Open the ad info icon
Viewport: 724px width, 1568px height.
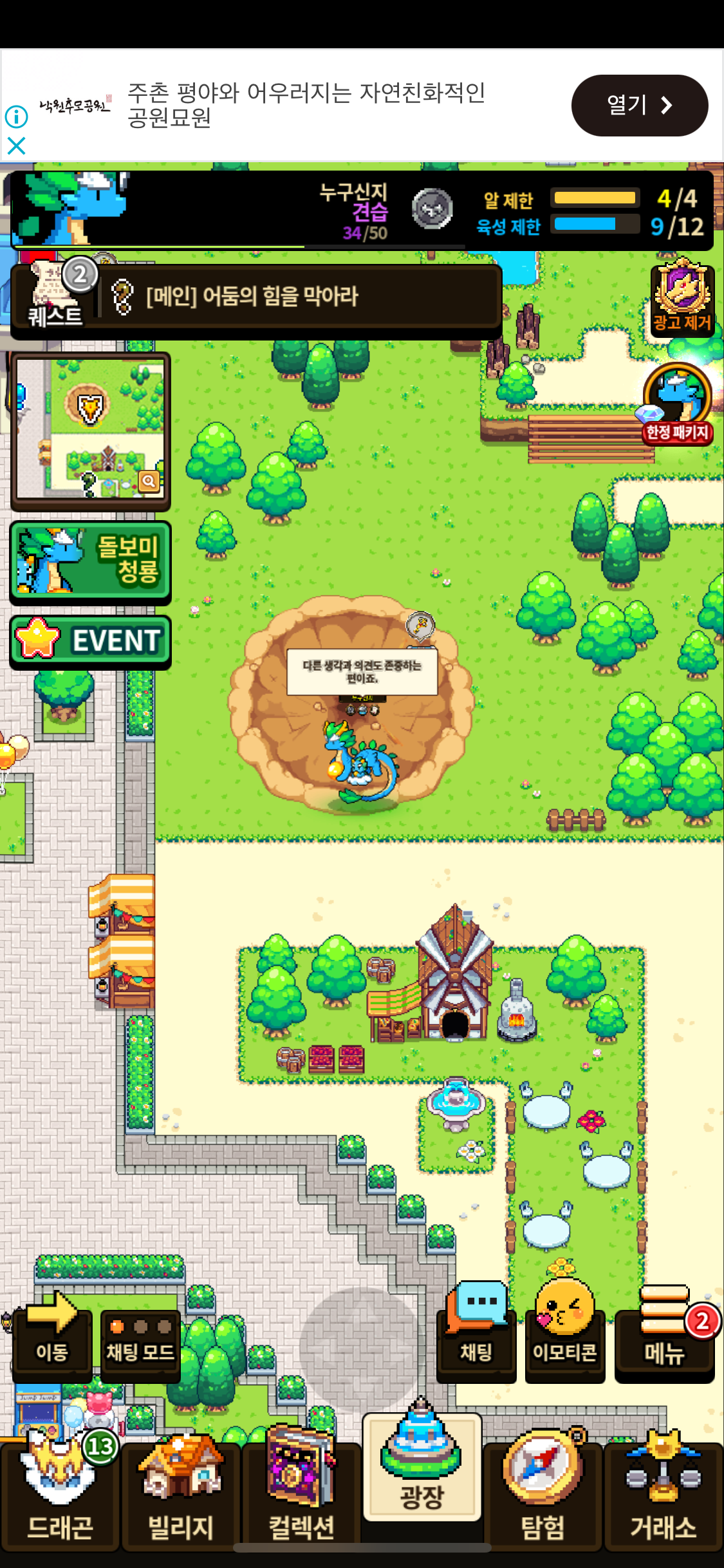[16, 117]
